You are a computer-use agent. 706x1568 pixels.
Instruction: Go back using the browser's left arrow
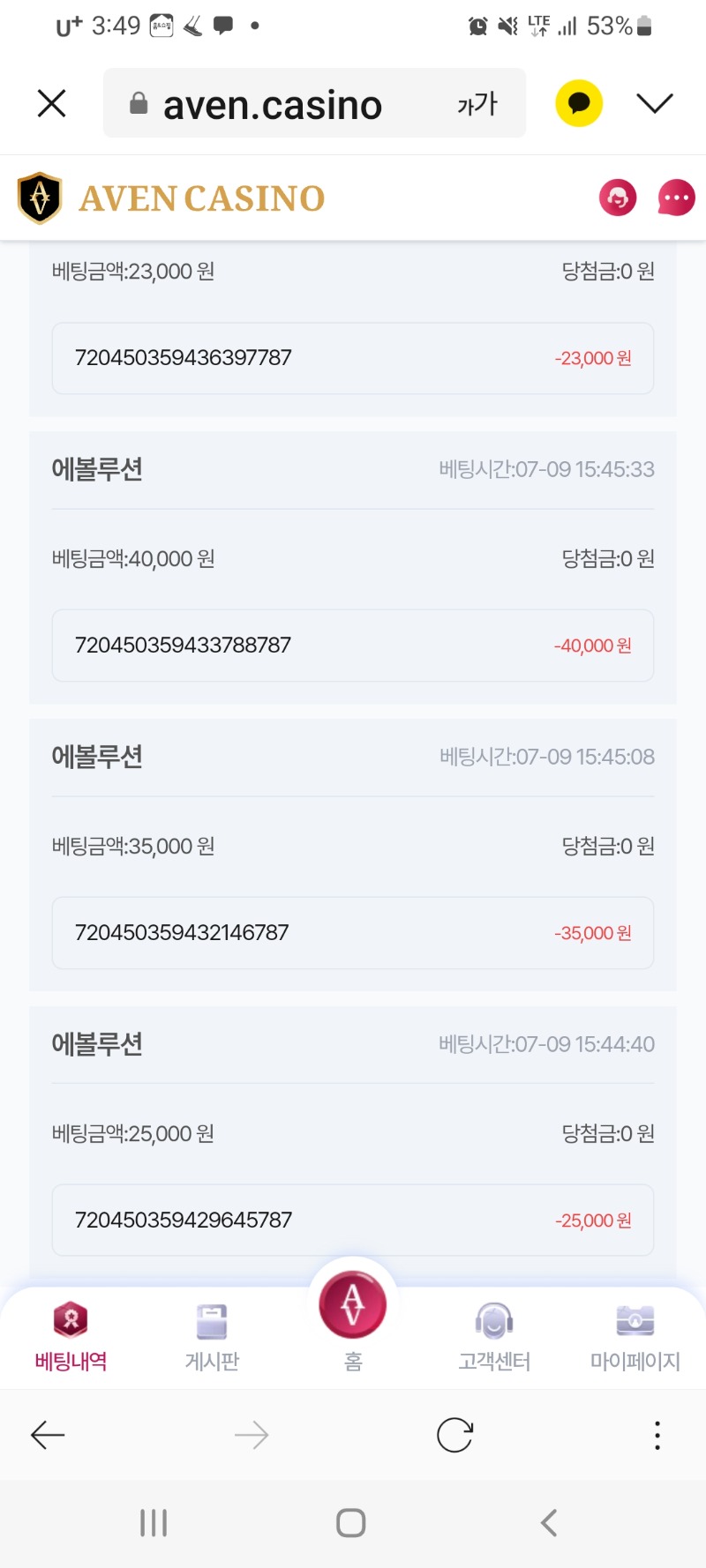(48, 1436)
